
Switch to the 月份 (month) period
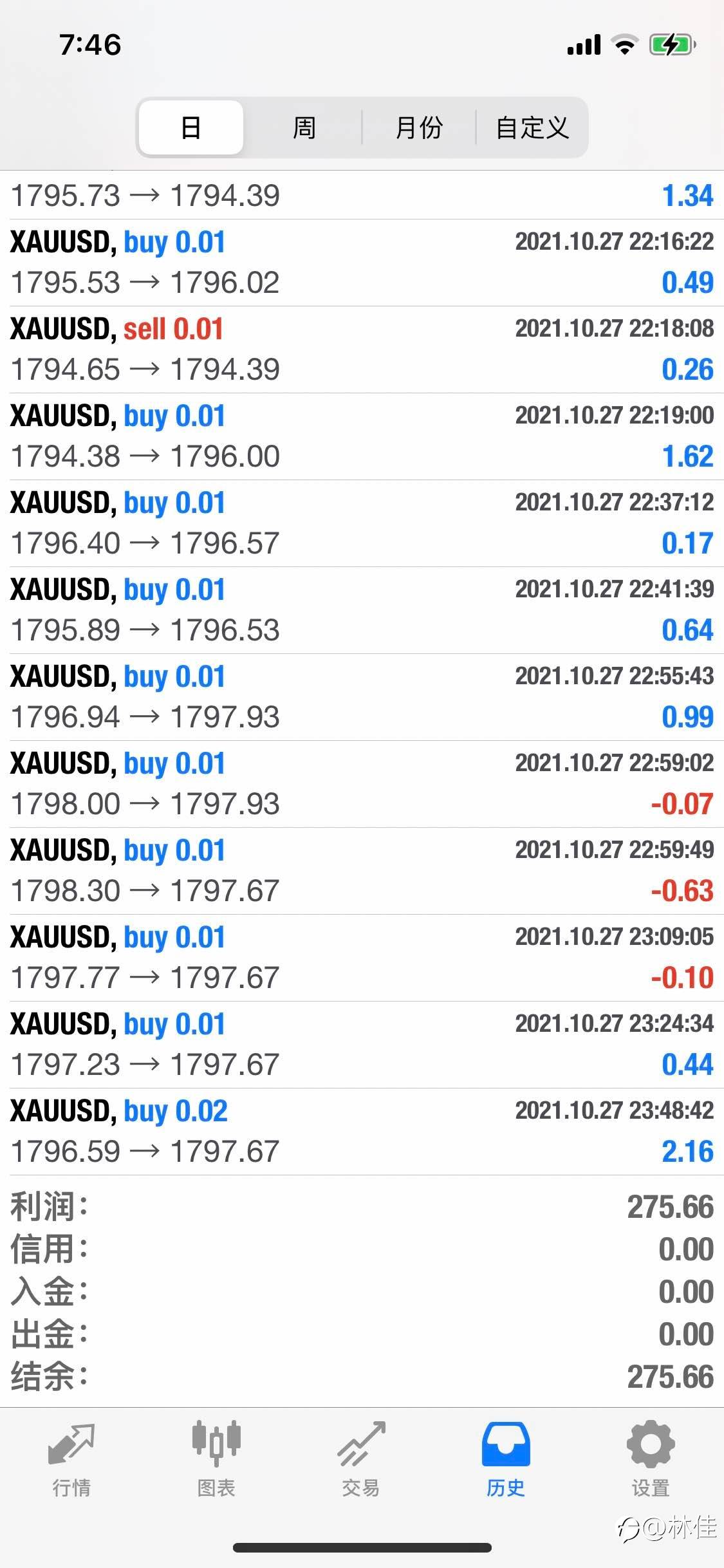click(x=419, y=127)
